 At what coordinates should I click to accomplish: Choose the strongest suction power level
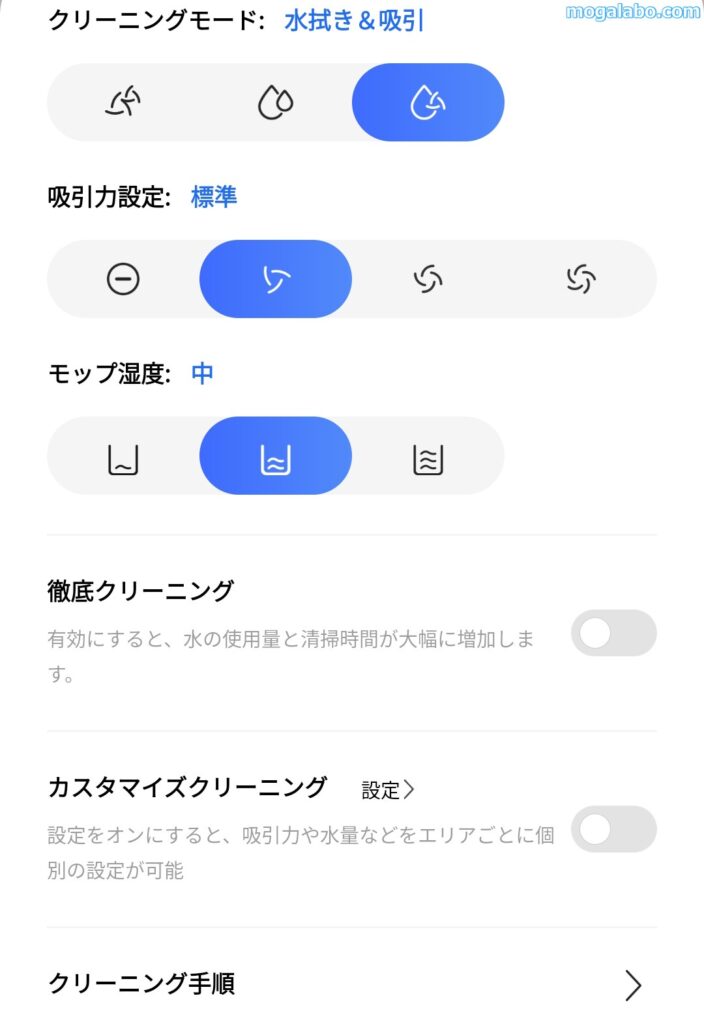pyautogui.click(x=580, y=279)
